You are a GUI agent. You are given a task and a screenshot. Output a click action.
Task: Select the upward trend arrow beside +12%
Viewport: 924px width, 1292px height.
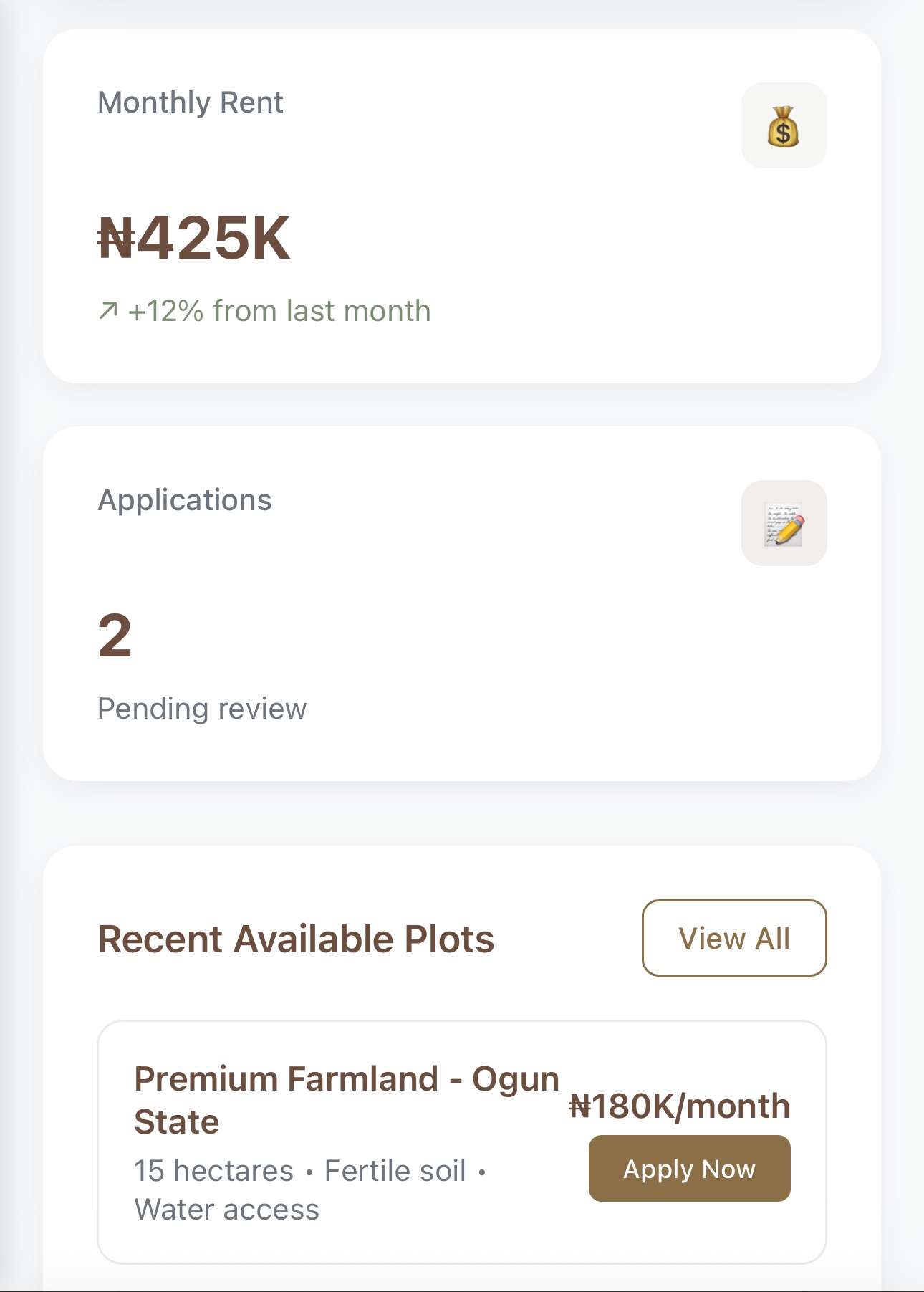[x=108, y=310]
